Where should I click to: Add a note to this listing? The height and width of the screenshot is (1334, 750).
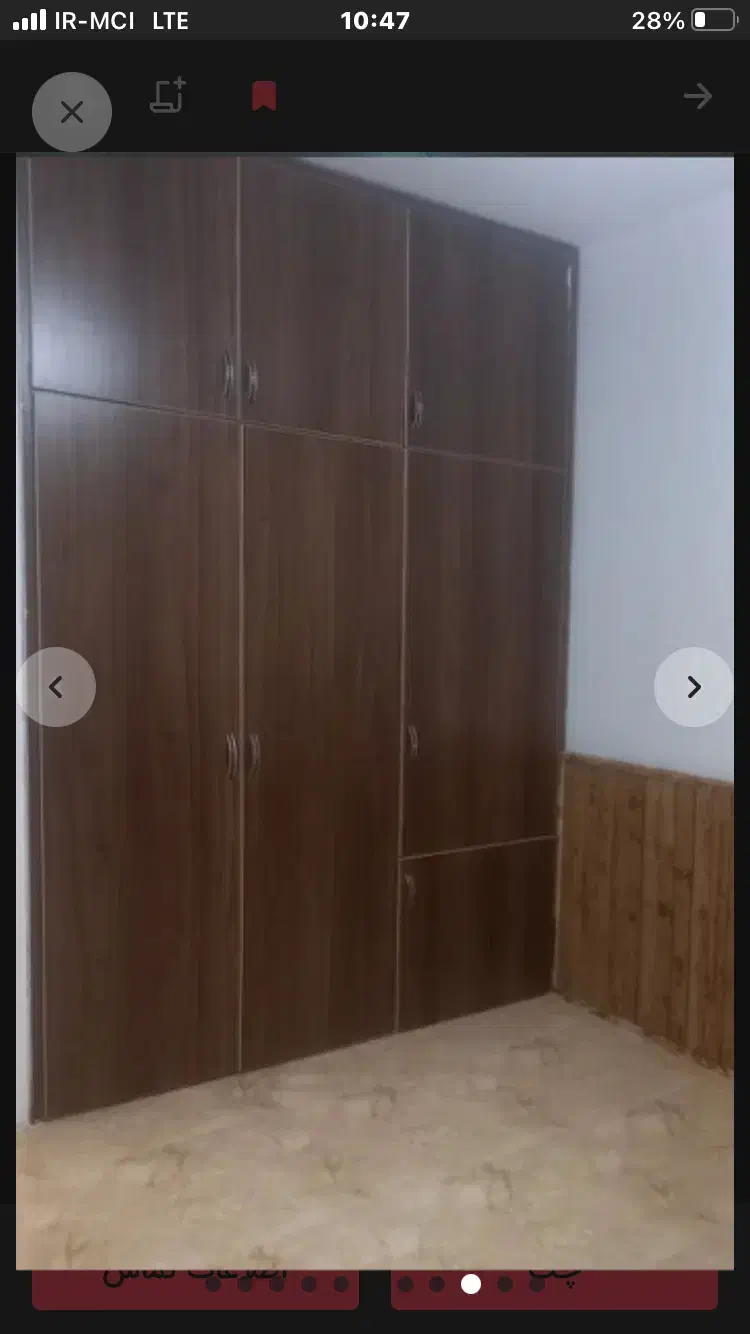168,96
